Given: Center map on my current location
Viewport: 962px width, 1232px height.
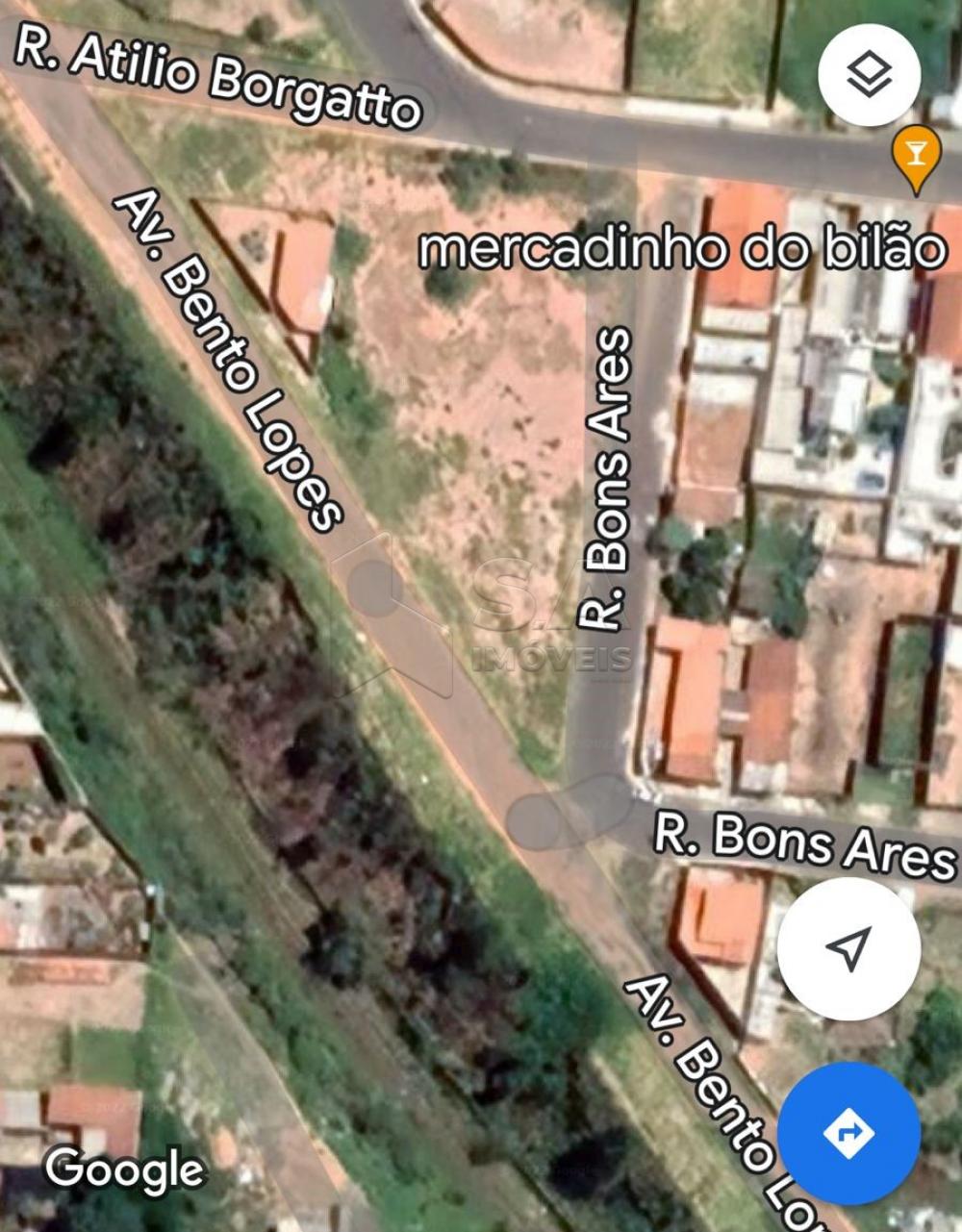Looking at the screenshot, I should pos(848,948).
